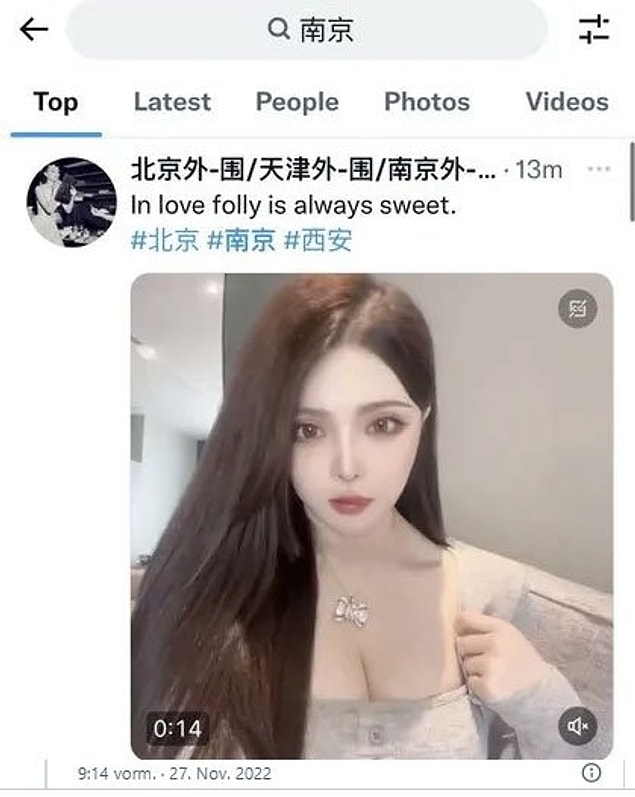The image size is (635, 797).
Task: Open the #北京 hashtag
Action: coord(165,241)
